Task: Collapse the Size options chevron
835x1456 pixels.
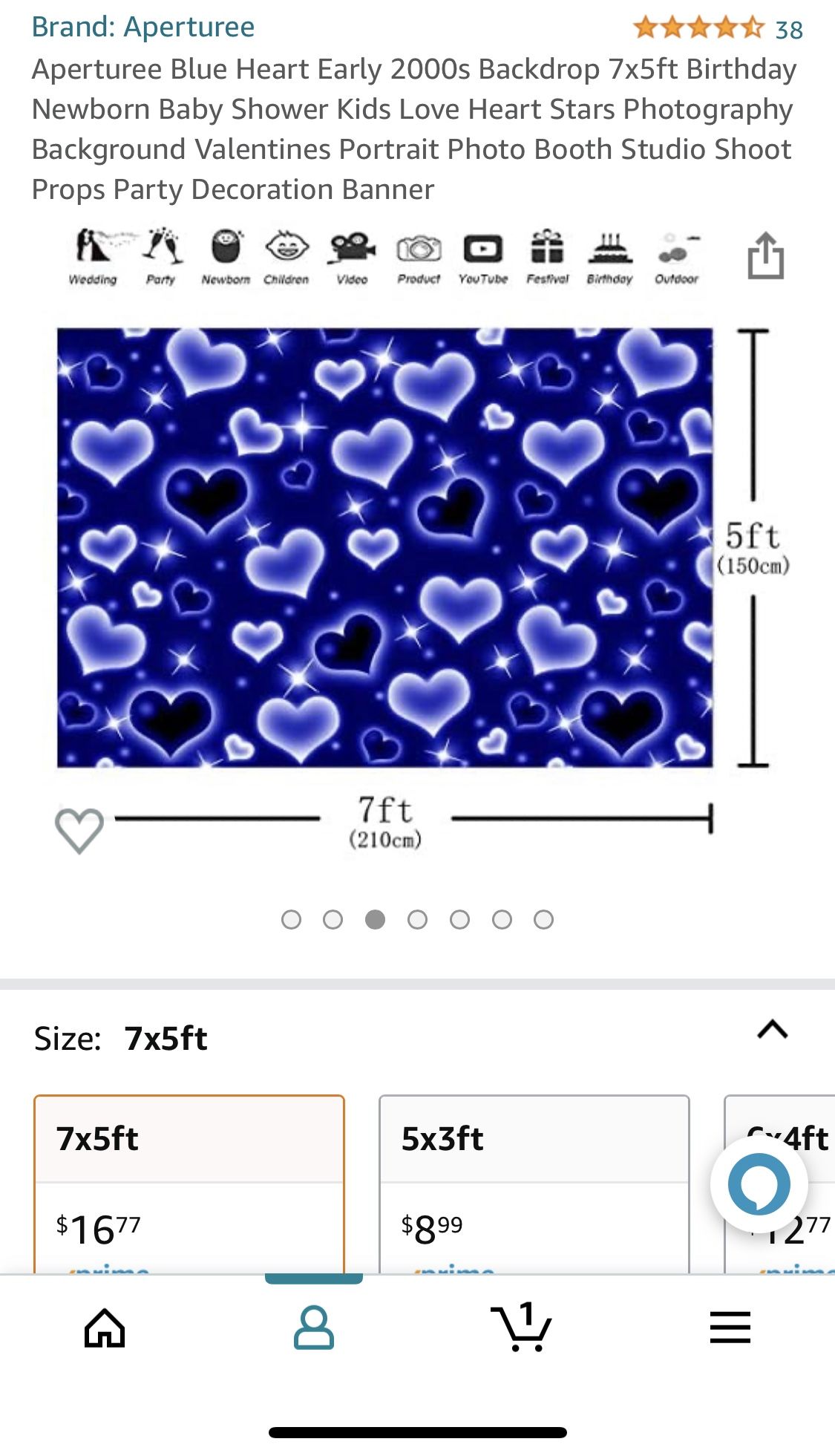Action: [x=772, y=1030]
